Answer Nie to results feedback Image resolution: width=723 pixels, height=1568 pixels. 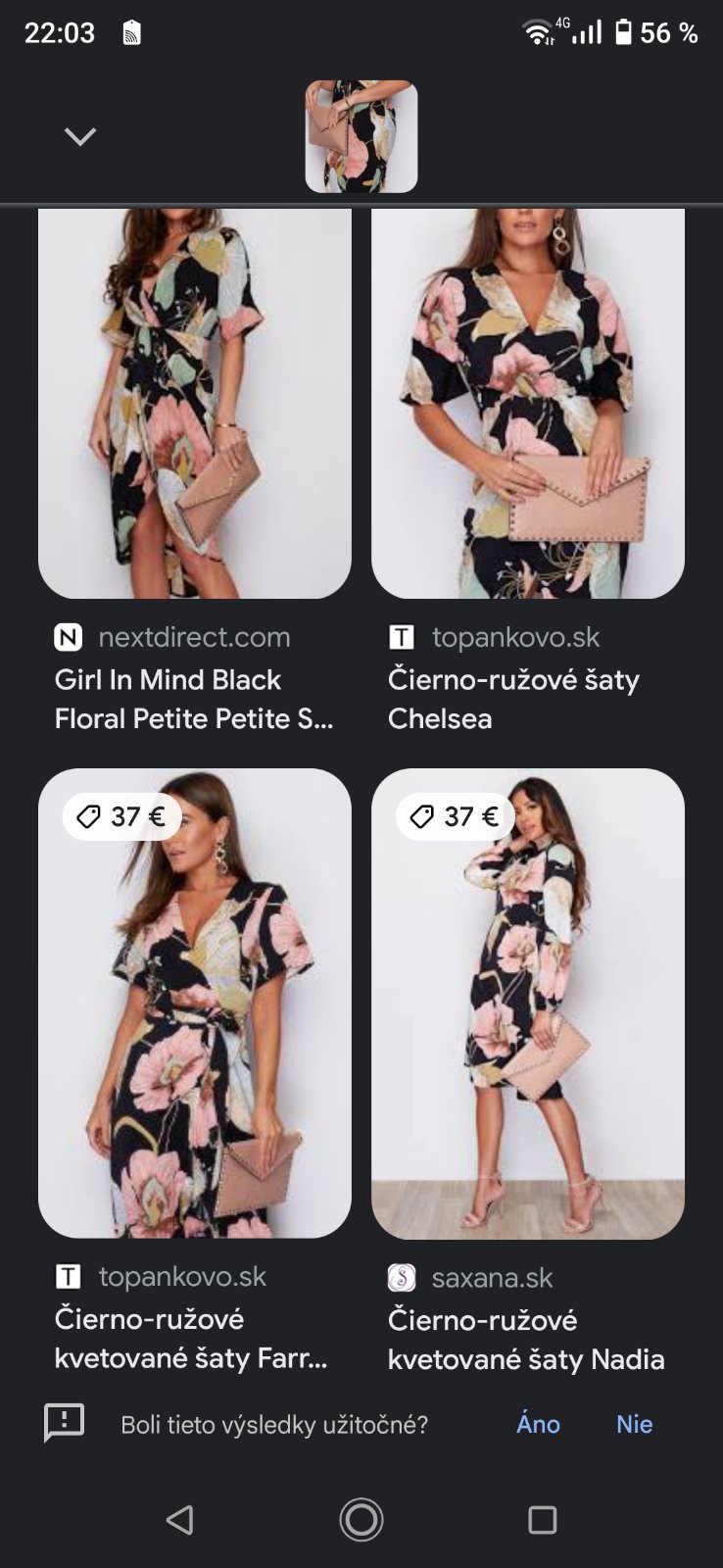[634, 1424]
